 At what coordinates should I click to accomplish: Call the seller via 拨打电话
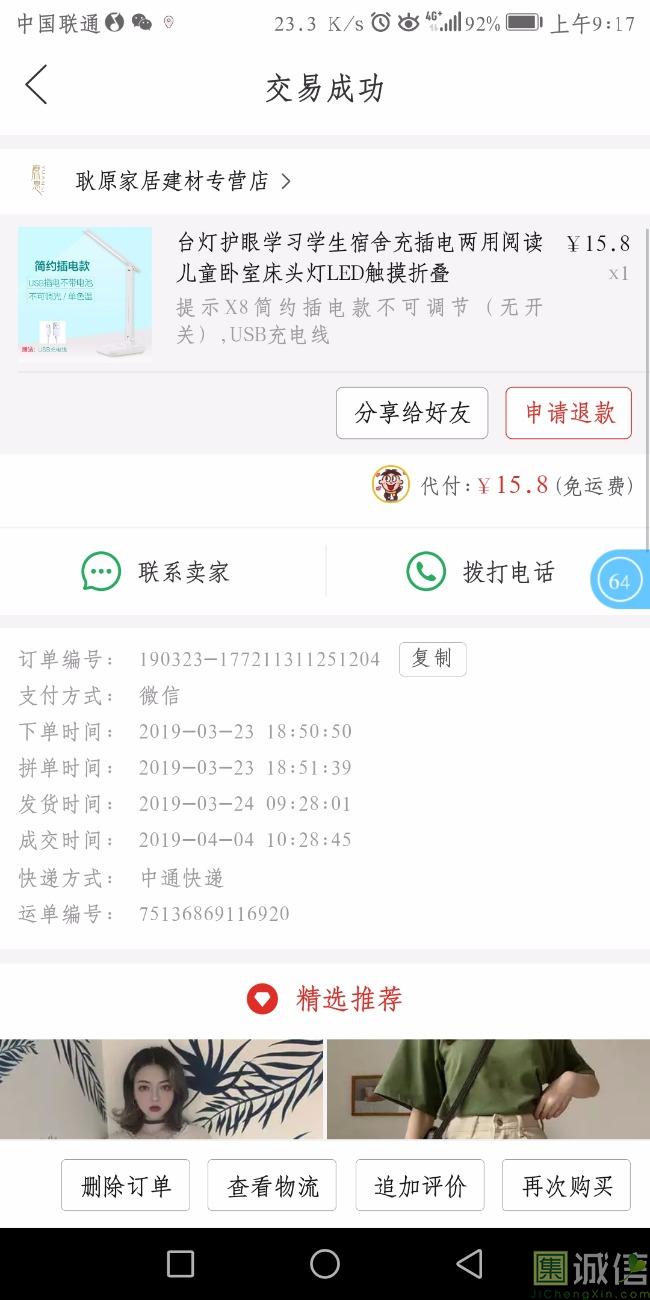point(481,572)
